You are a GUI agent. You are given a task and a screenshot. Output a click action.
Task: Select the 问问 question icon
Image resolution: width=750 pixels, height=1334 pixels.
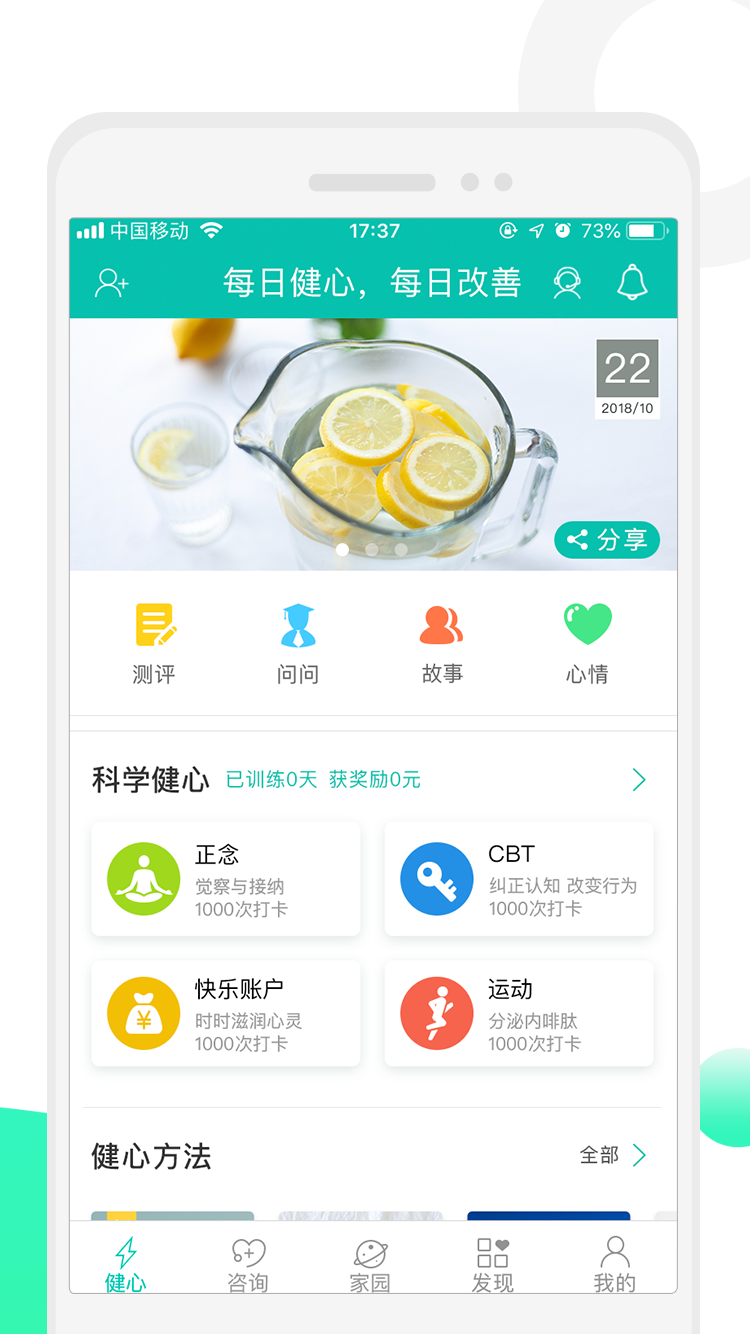click(x=298, y=623)
